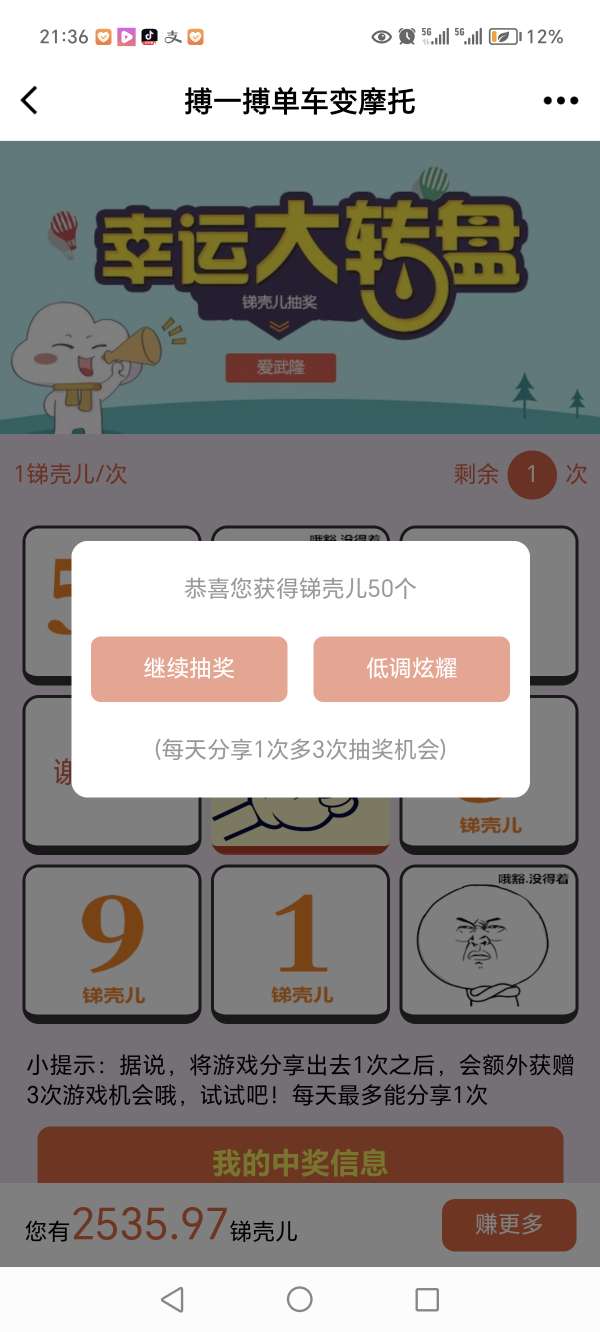The height and width of the screenshot is (1332, 600).
Task: Go back using the top-left arrow
Action: click(x=30, y=100)
